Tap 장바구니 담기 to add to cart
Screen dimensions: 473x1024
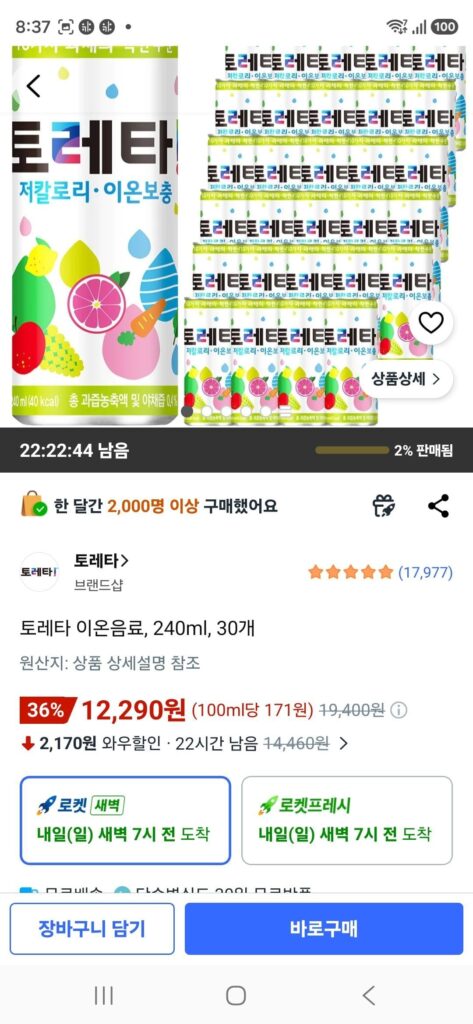coord(92,929)
